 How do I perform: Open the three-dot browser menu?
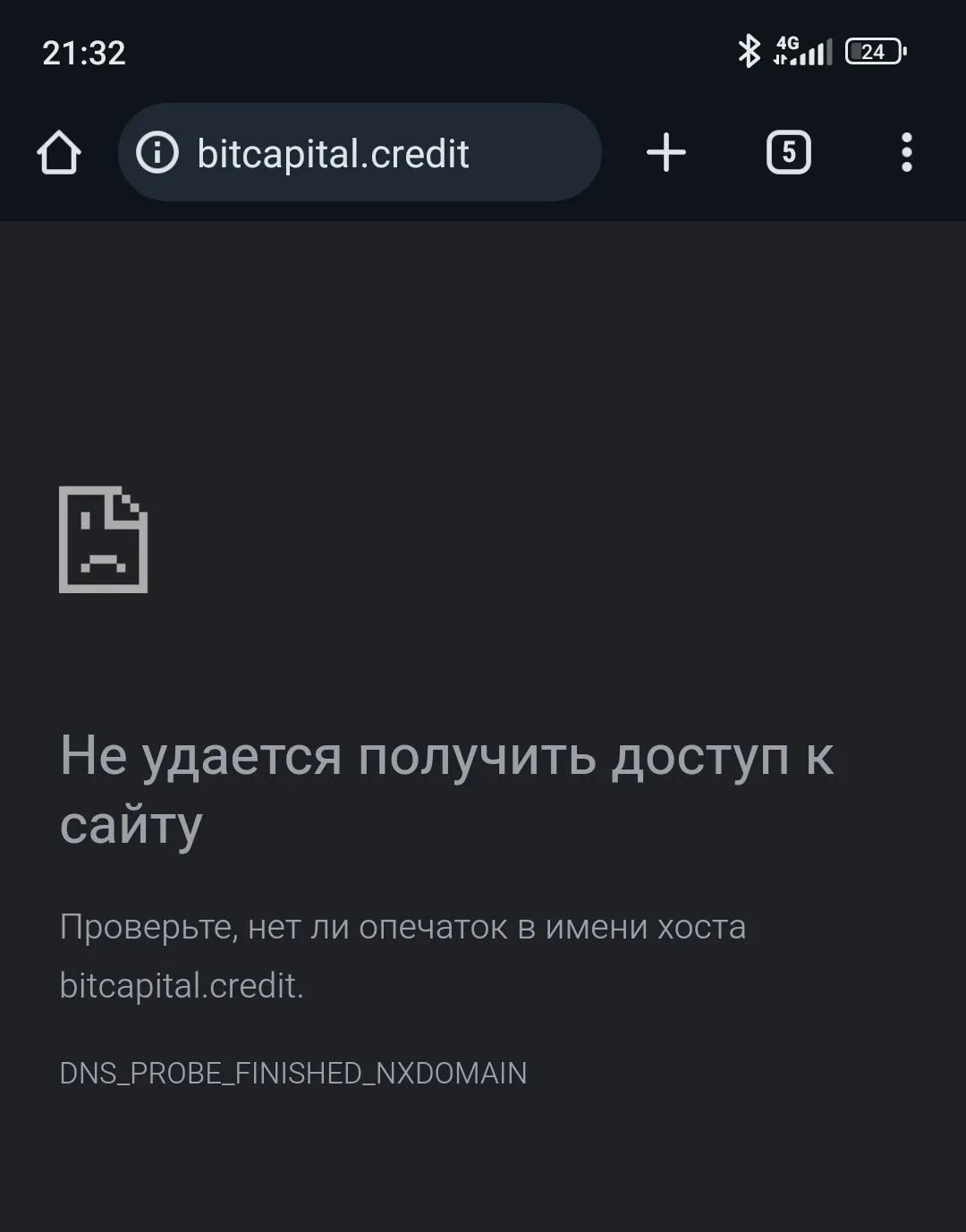(907, 152)
